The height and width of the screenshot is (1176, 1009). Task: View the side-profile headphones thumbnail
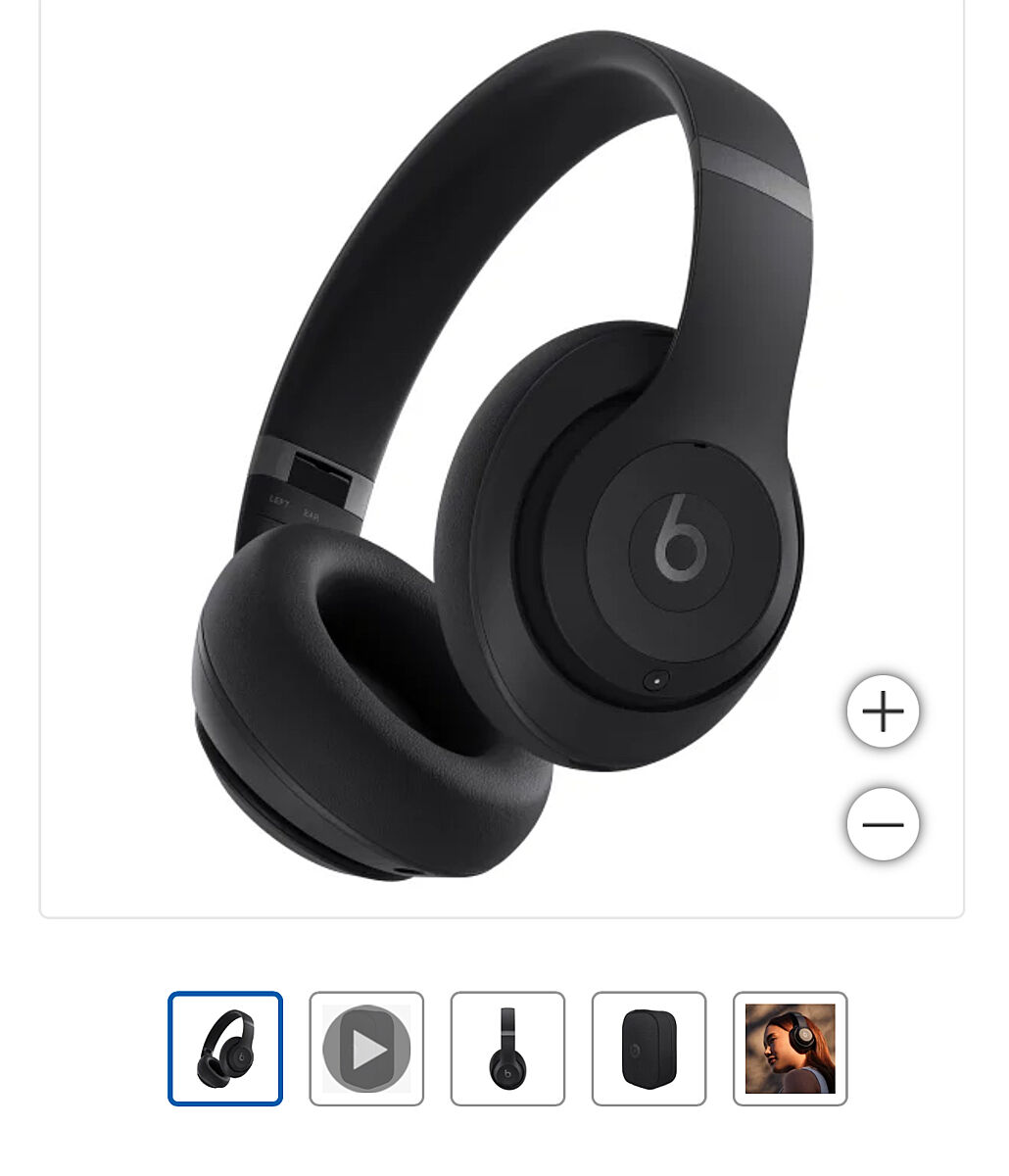click(x=507, y=1049)
